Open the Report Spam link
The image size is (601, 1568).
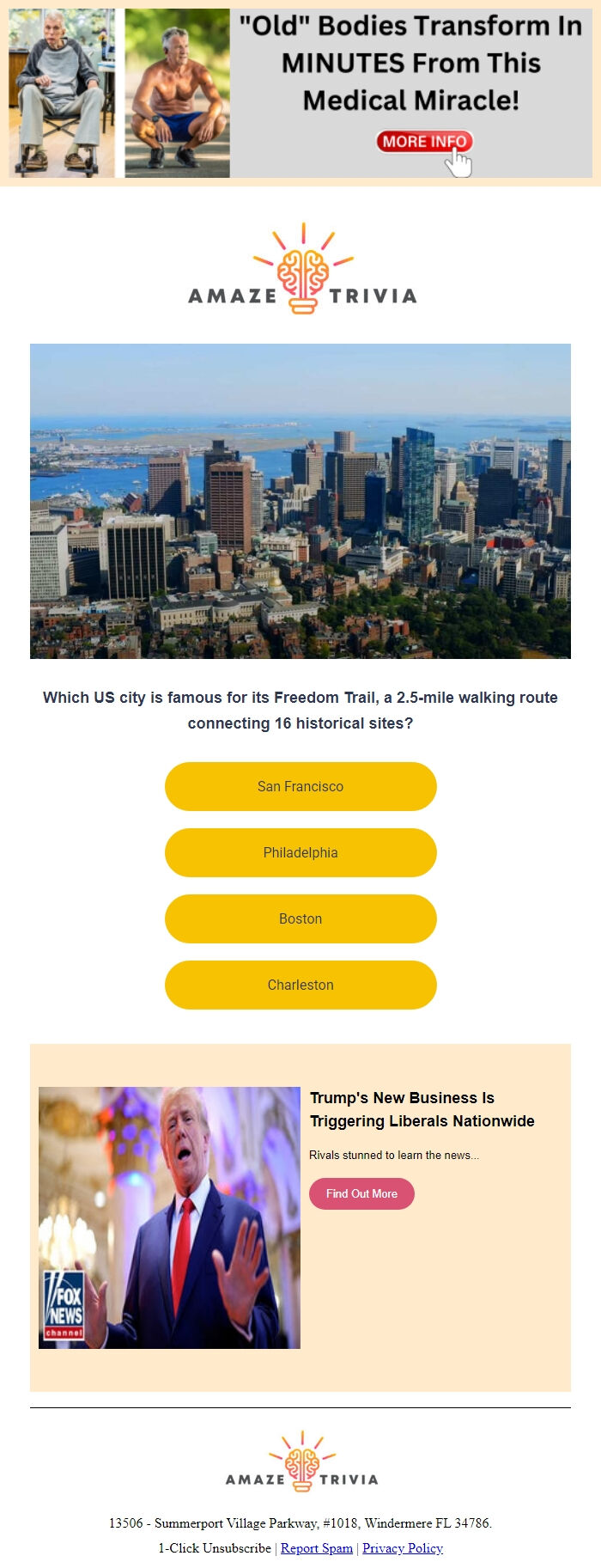click(317, 1547)
